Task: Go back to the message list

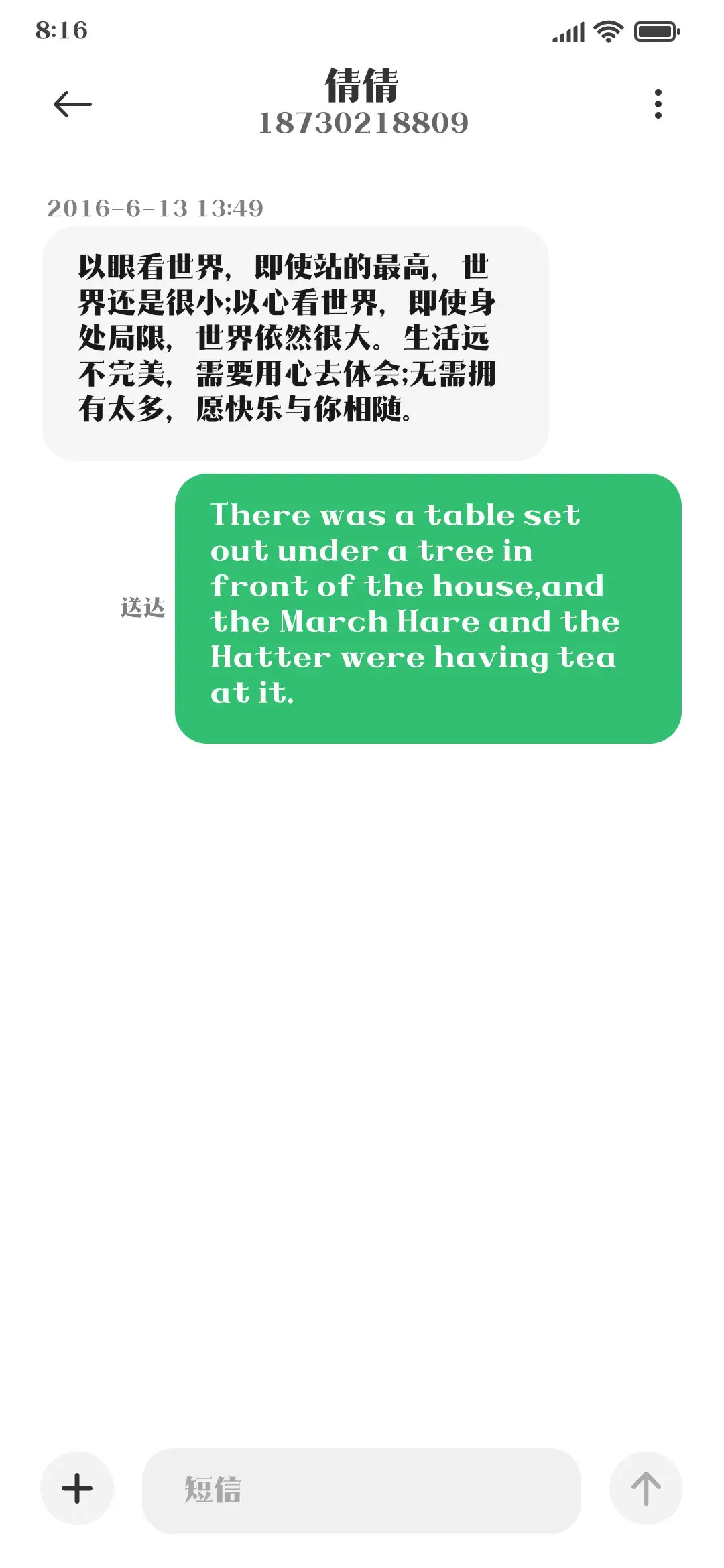Action: click(72, 104)
